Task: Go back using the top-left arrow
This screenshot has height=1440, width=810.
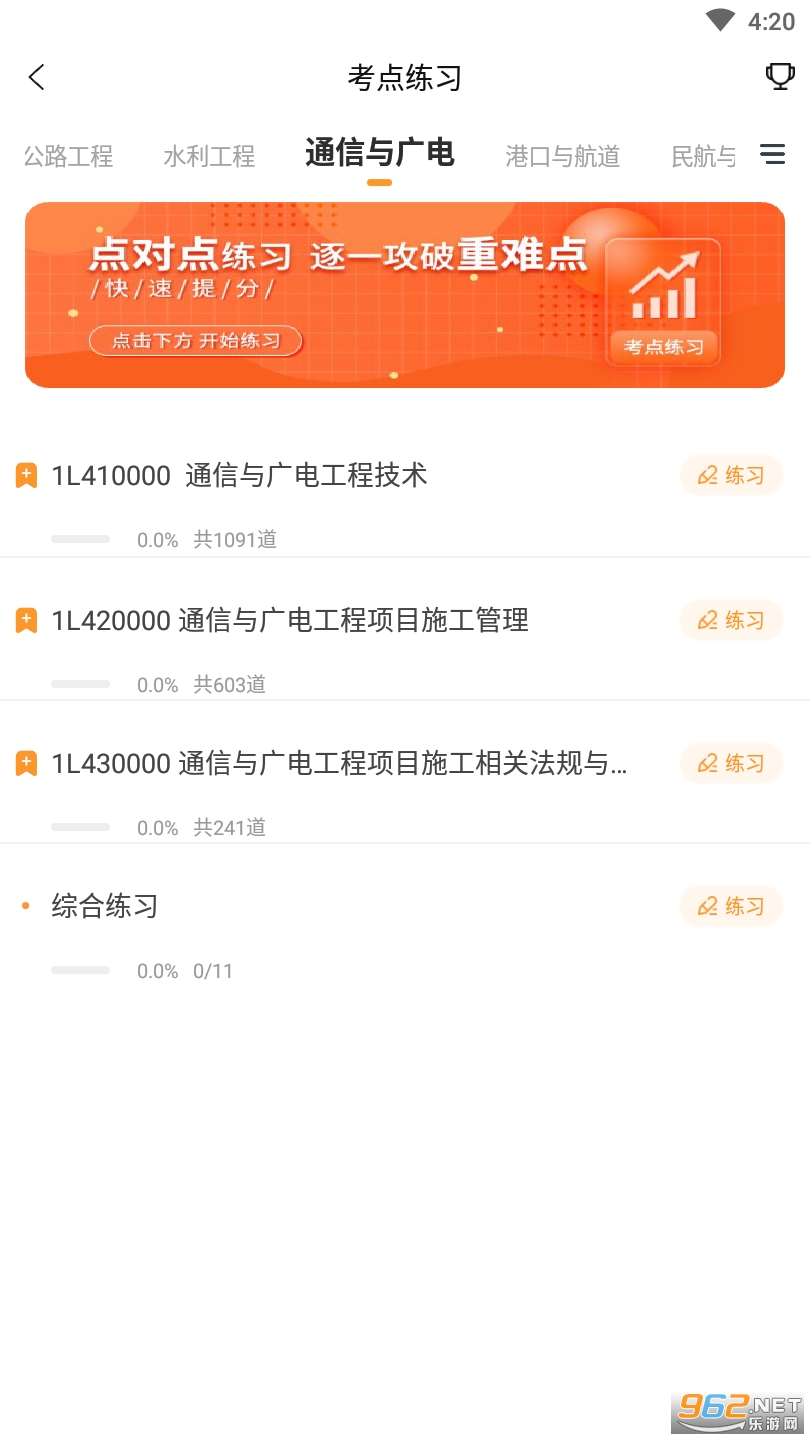Action: [x=37, y=77]
